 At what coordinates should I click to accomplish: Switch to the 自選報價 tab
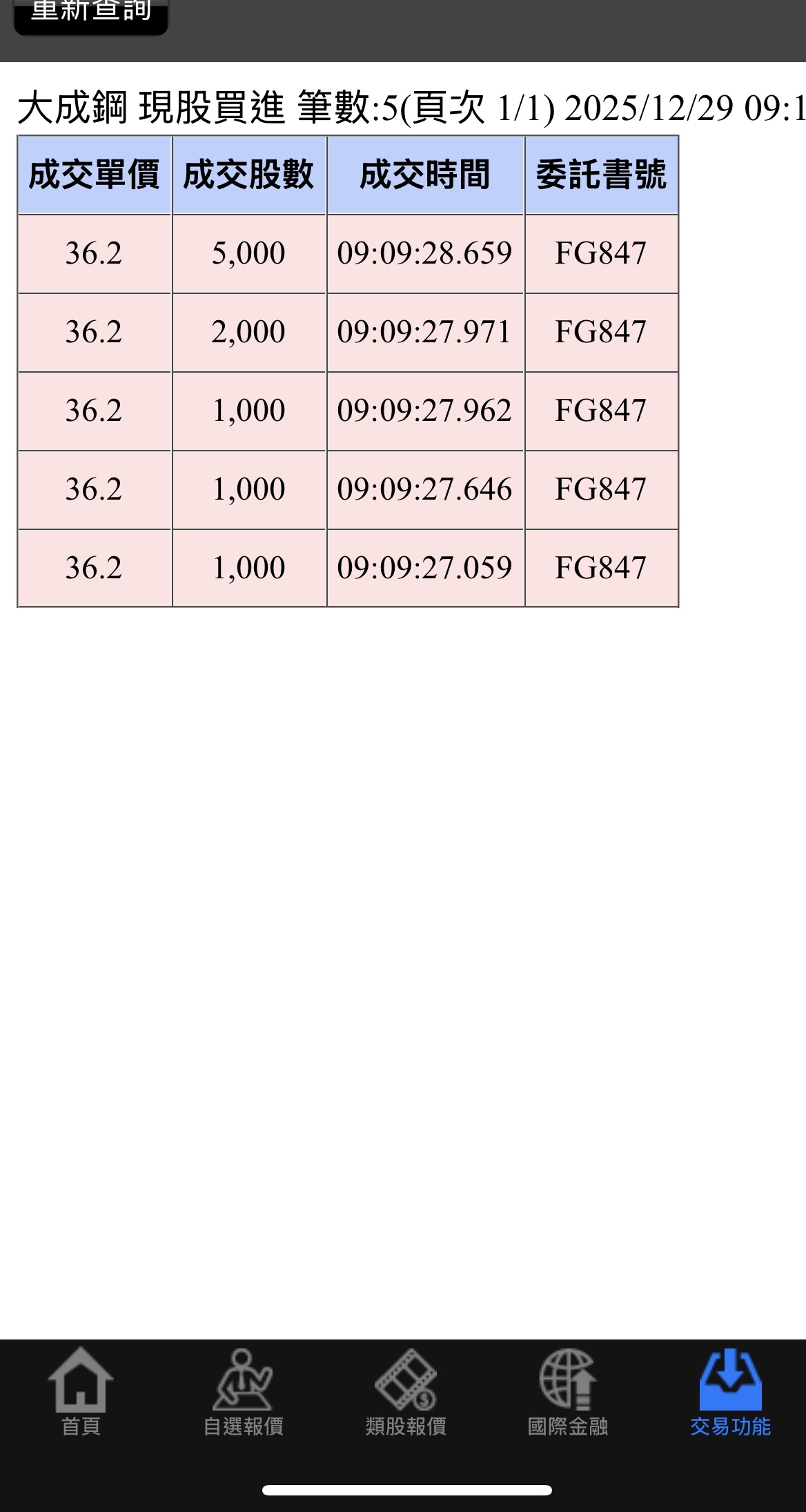(x=243, y=1393)
